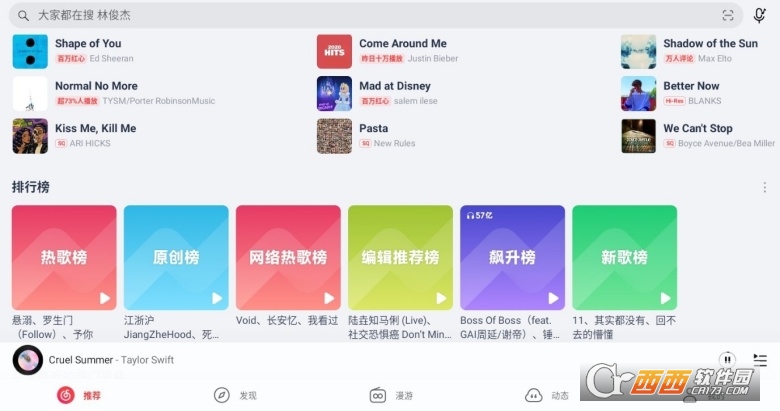Viewport: 780px width, 411px height.
Task: Open the 网络热歌榜 chart
Action: 288,257
